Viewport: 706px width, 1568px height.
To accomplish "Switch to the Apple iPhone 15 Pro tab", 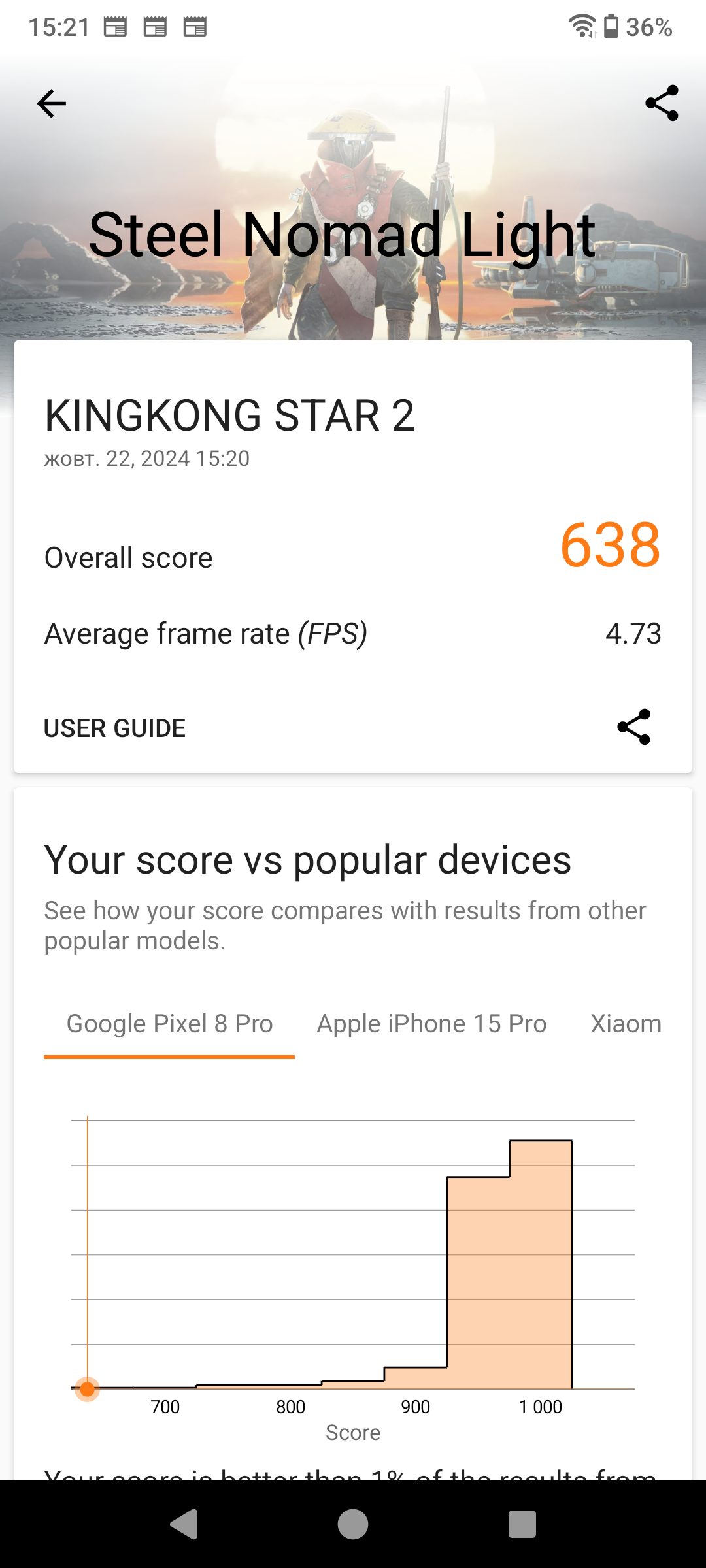I will (431, 1024).
